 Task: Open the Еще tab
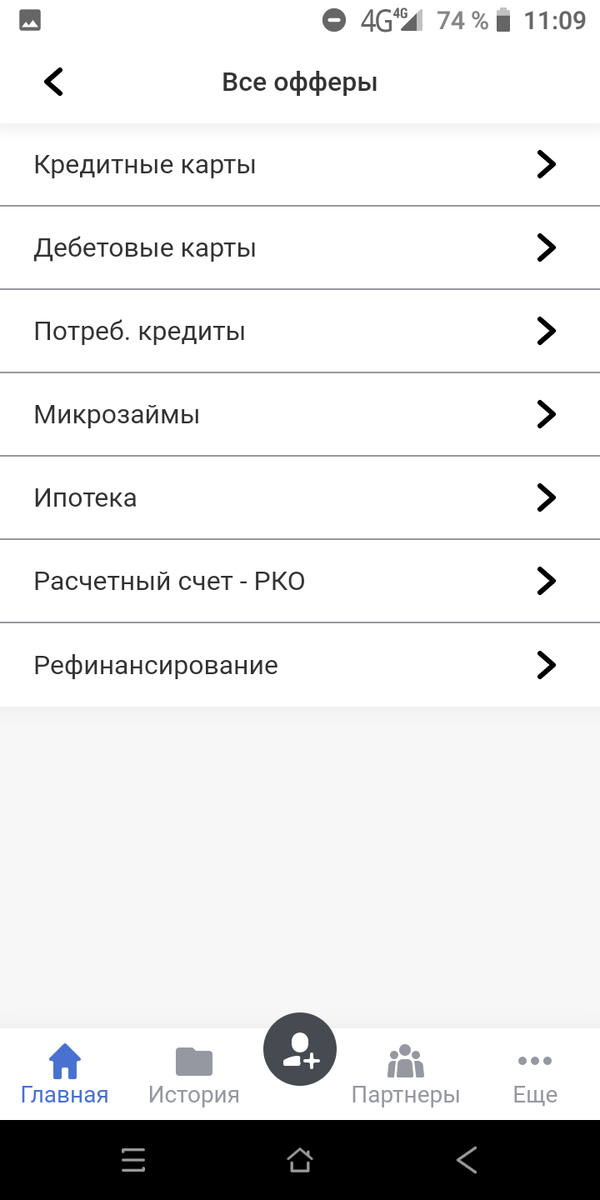click(x=535, y=1075)
